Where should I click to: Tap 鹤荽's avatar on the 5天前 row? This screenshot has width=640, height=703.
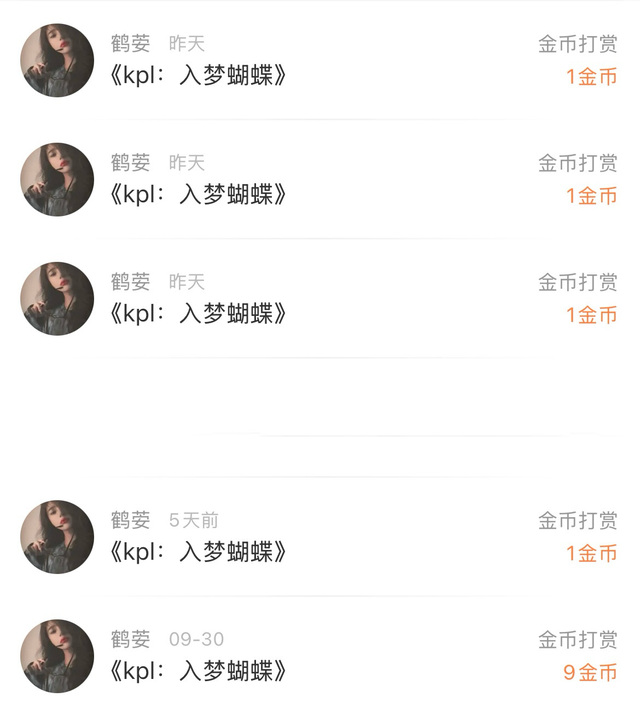57,537
